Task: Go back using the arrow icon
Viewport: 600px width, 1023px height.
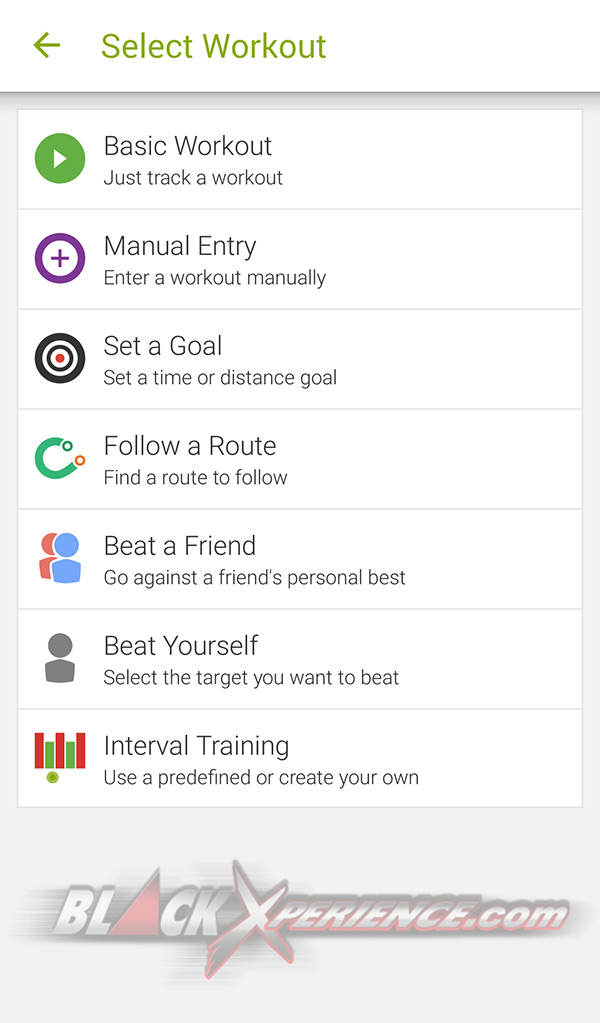Action: (x=47, y=45)
